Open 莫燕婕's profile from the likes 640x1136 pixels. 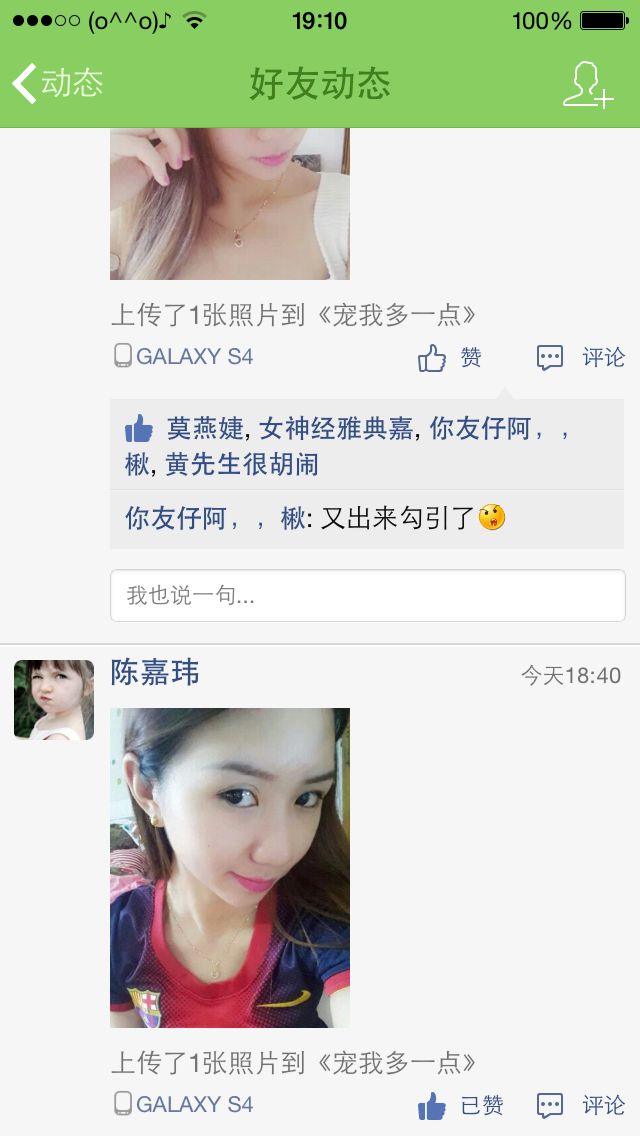coord(205,430)
